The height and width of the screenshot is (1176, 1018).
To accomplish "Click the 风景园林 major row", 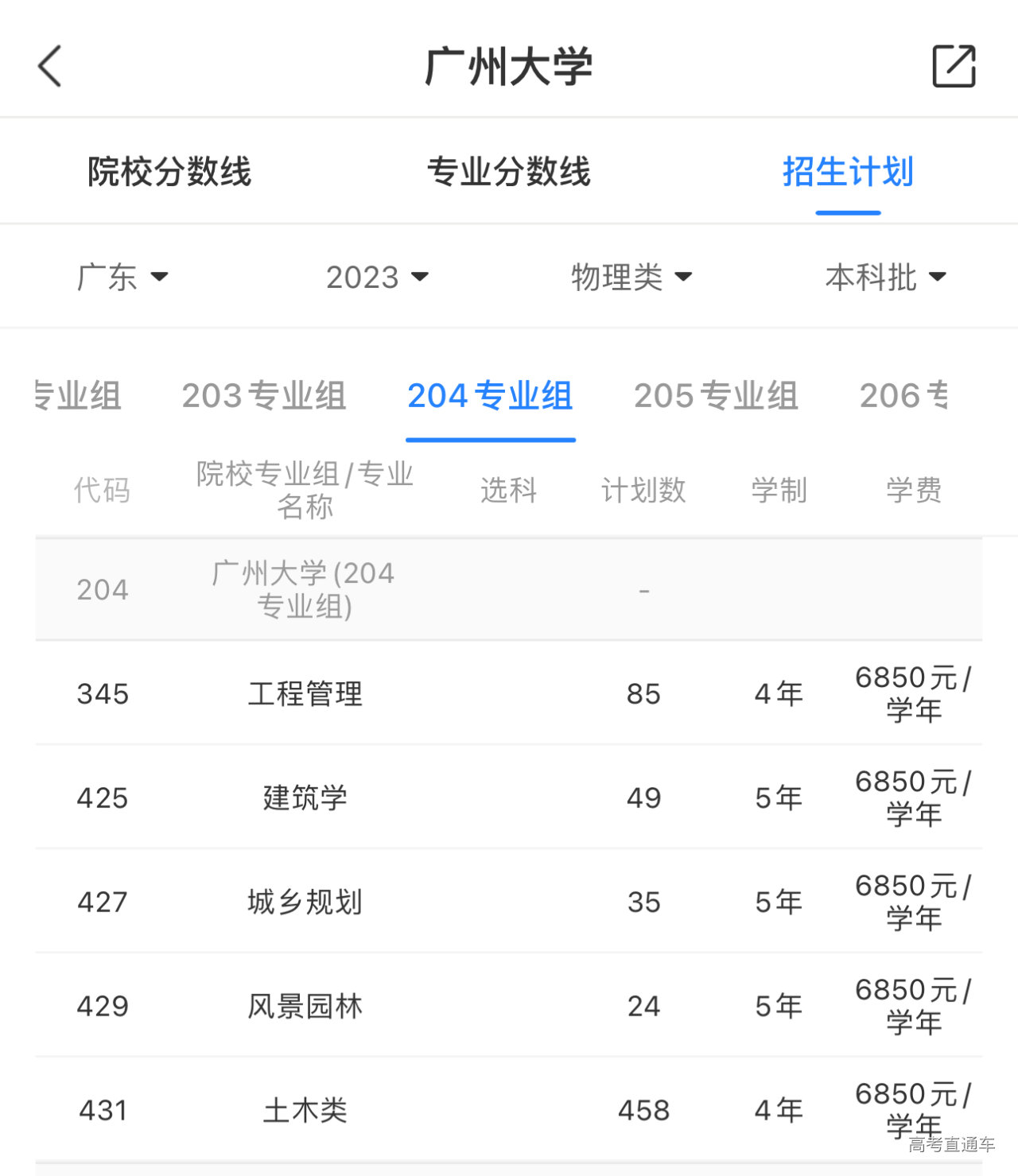I will [305, 1005].
